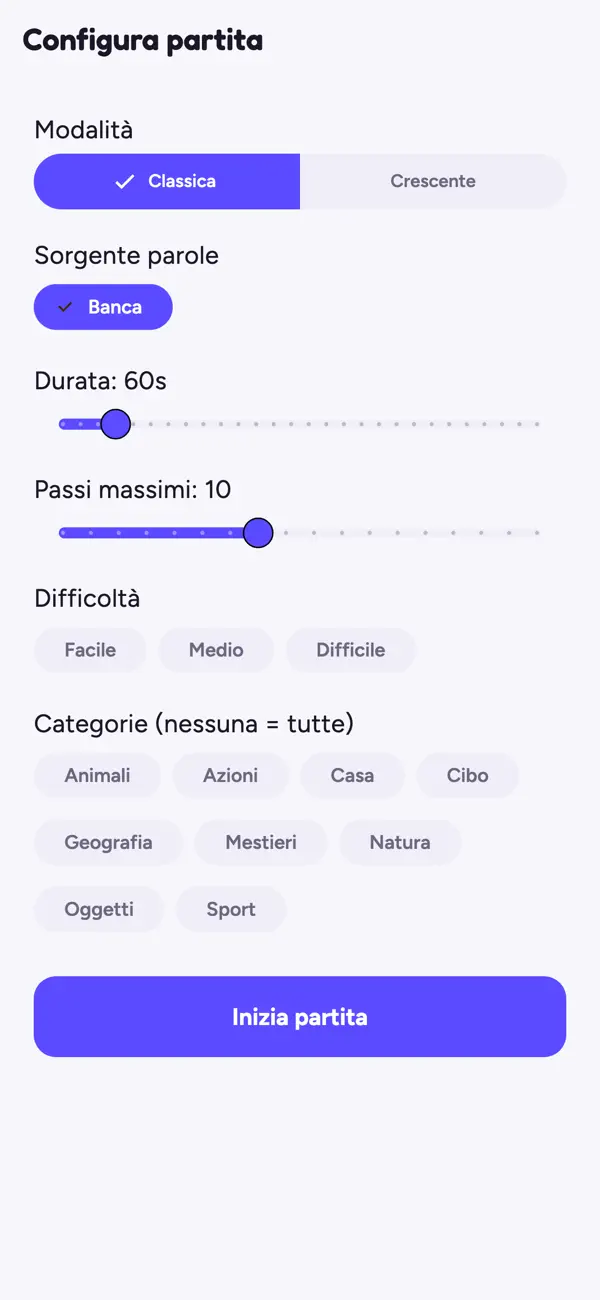Toggle the Banca word source chip
Viewport: 600px width, 1300px height.
[103, 307]
